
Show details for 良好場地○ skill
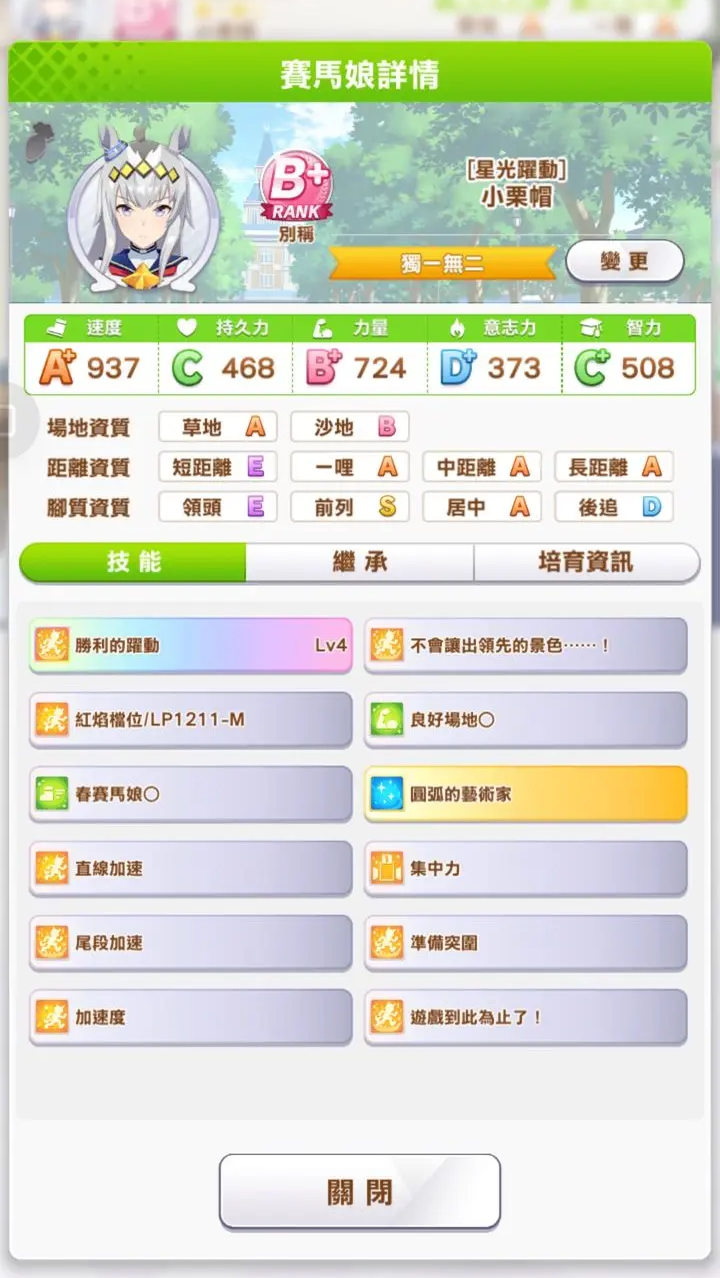pos(526,719)
